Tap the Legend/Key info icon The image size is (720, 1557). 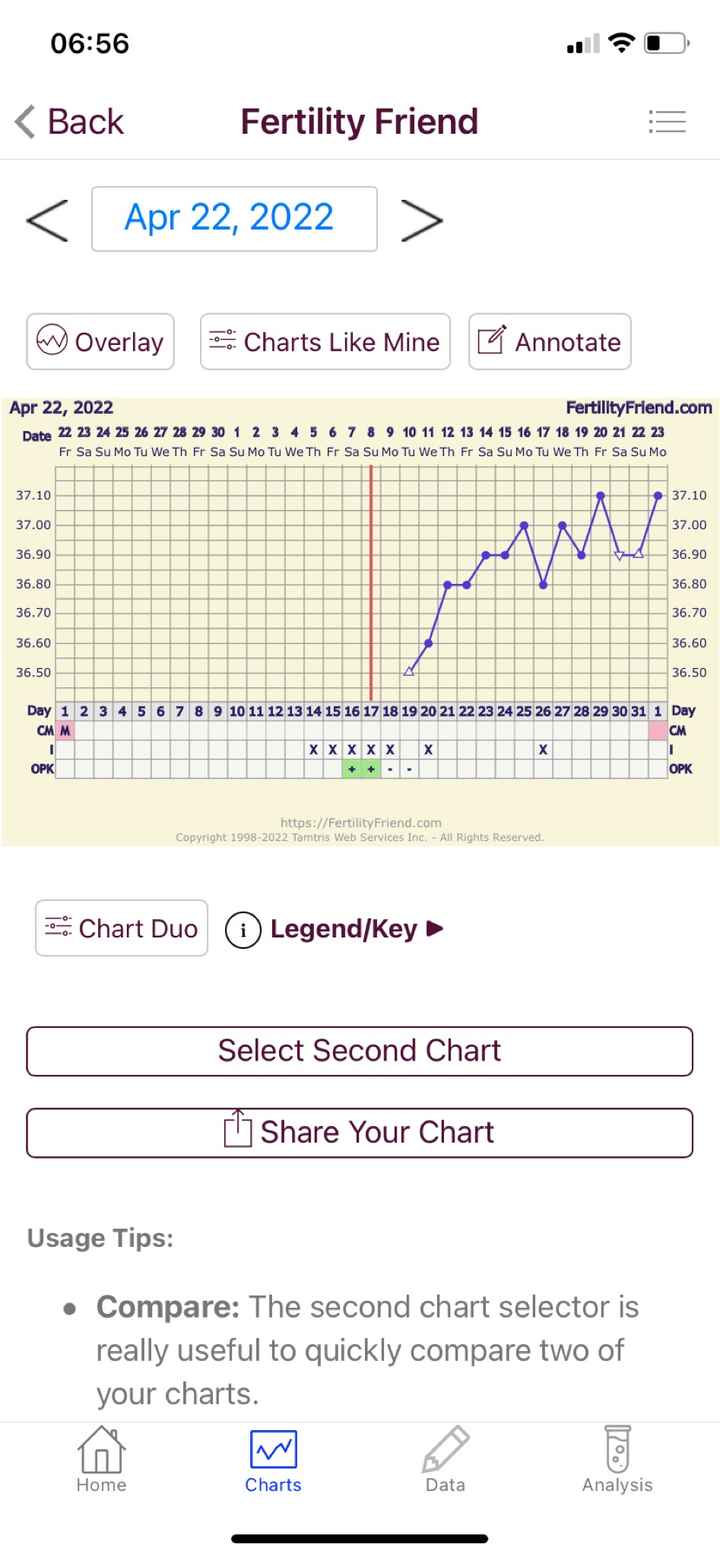(243, 928)
